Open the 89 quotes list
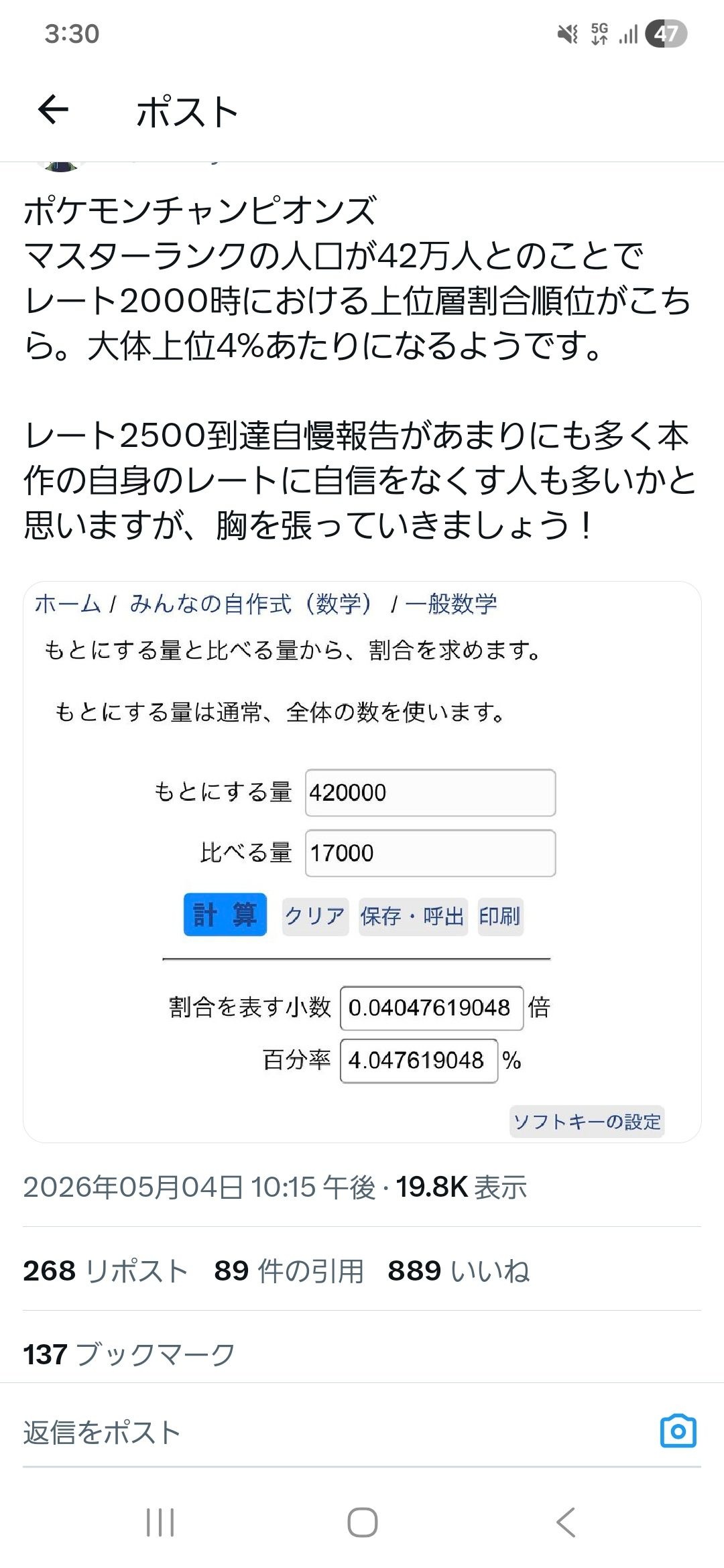 pos(288,1270)
